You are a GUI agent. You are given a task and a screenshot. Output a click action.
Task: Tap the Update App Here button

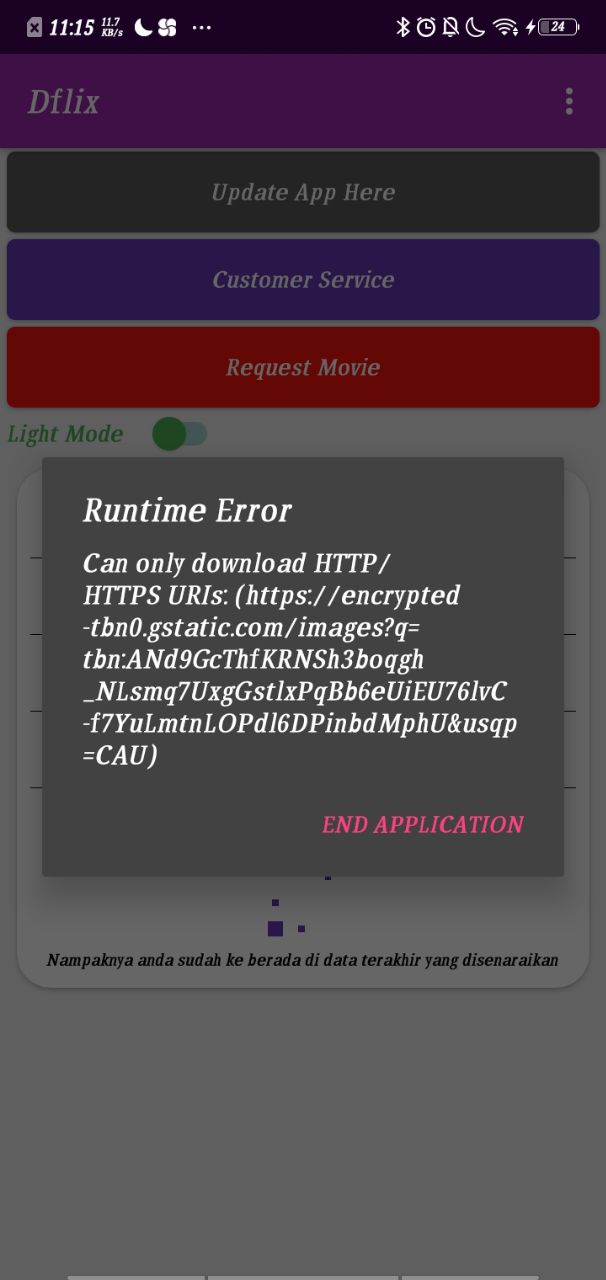tap(303, 192)
